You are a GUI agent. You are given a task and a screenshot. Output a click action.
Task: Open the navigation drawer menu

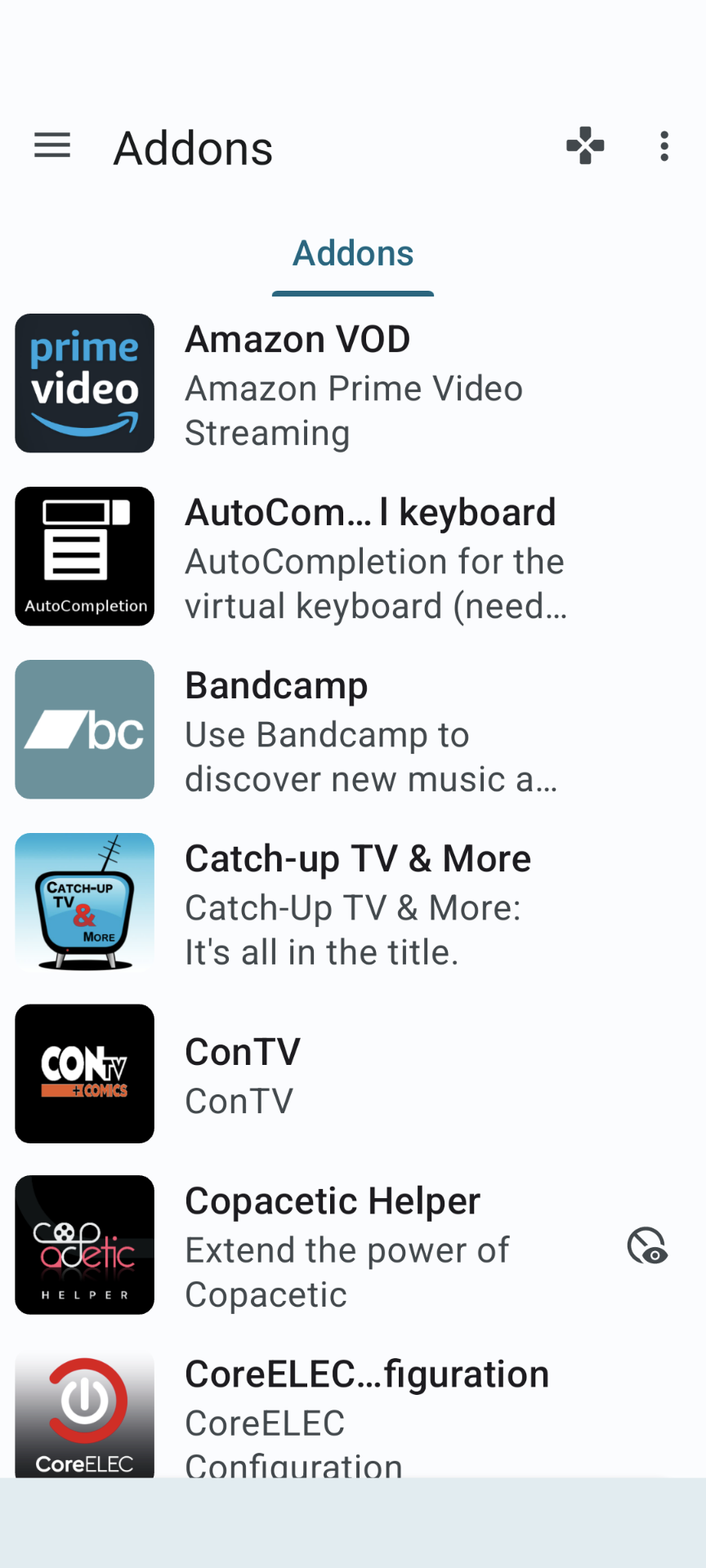tap(52, 146)
